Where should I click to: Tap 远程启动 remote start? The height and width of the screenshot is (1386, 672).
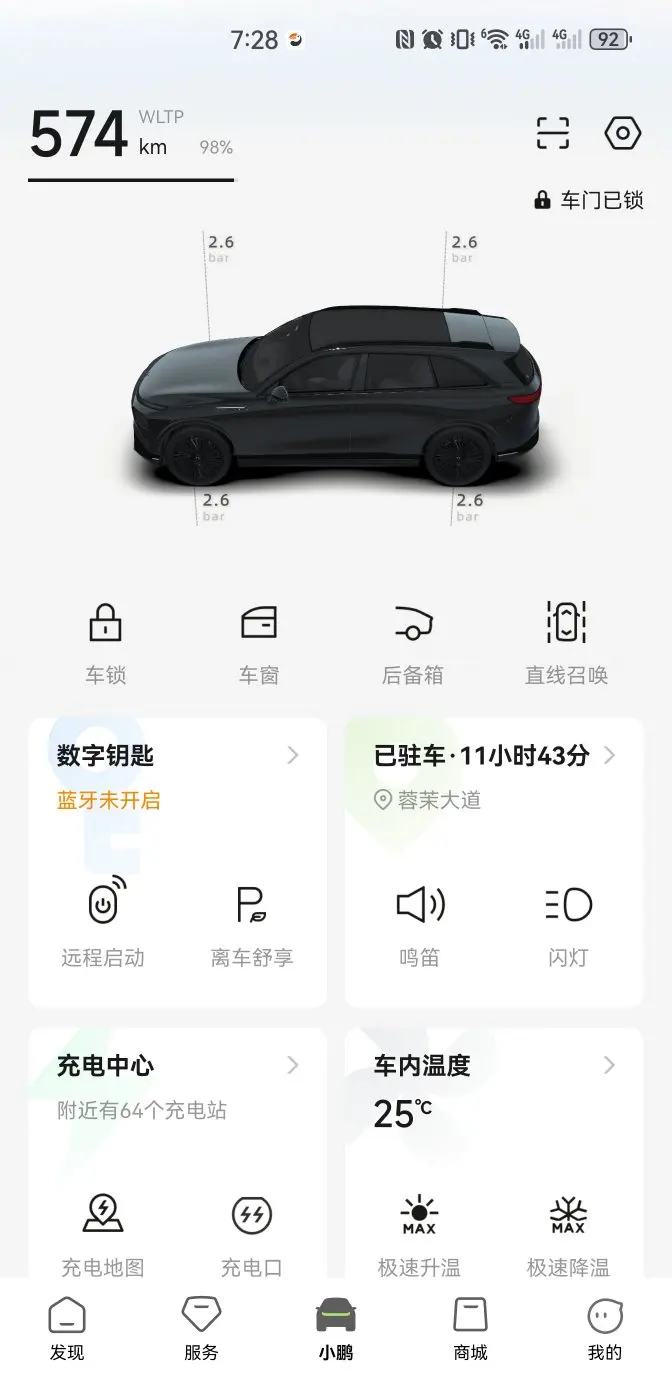coord(103,921)
